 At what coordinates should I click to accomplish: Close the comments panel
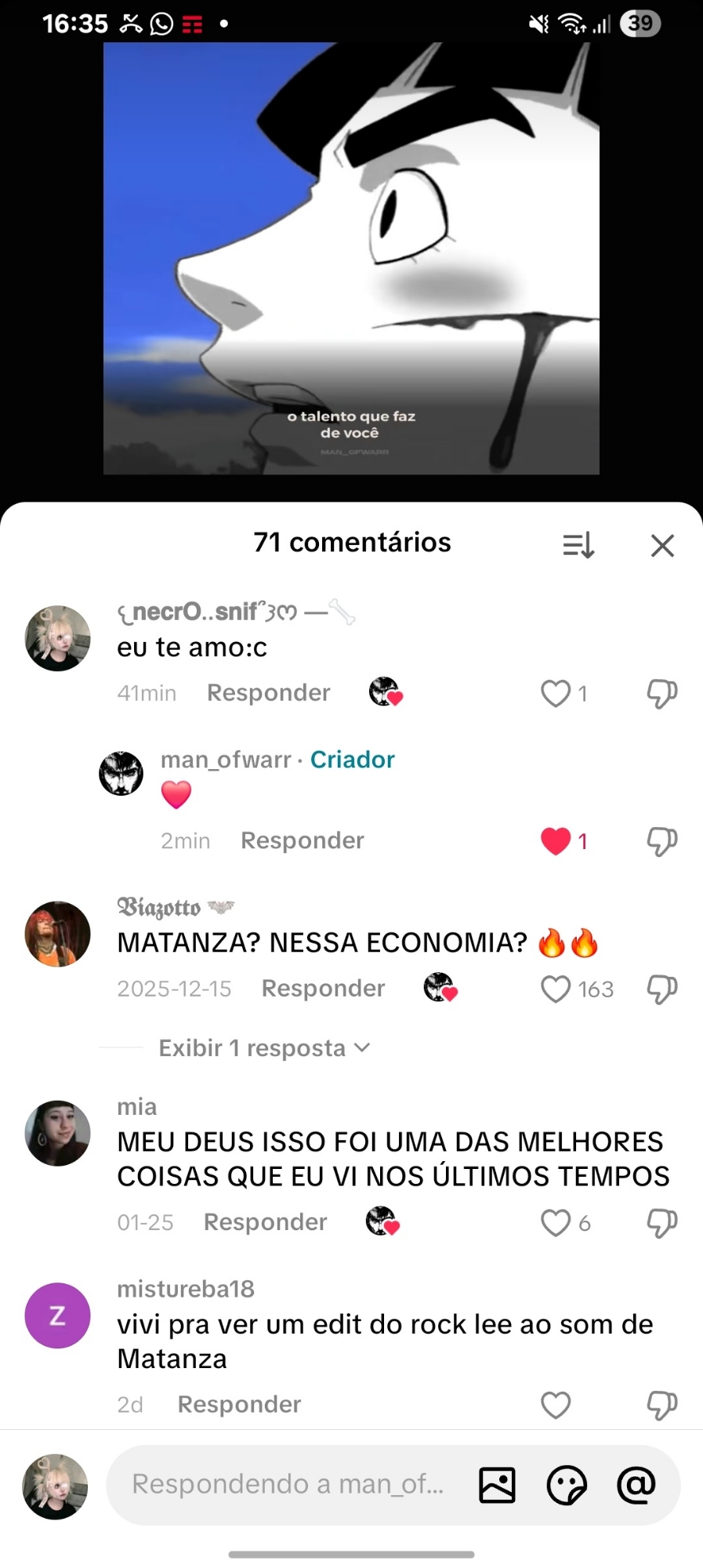coord(662,546)
